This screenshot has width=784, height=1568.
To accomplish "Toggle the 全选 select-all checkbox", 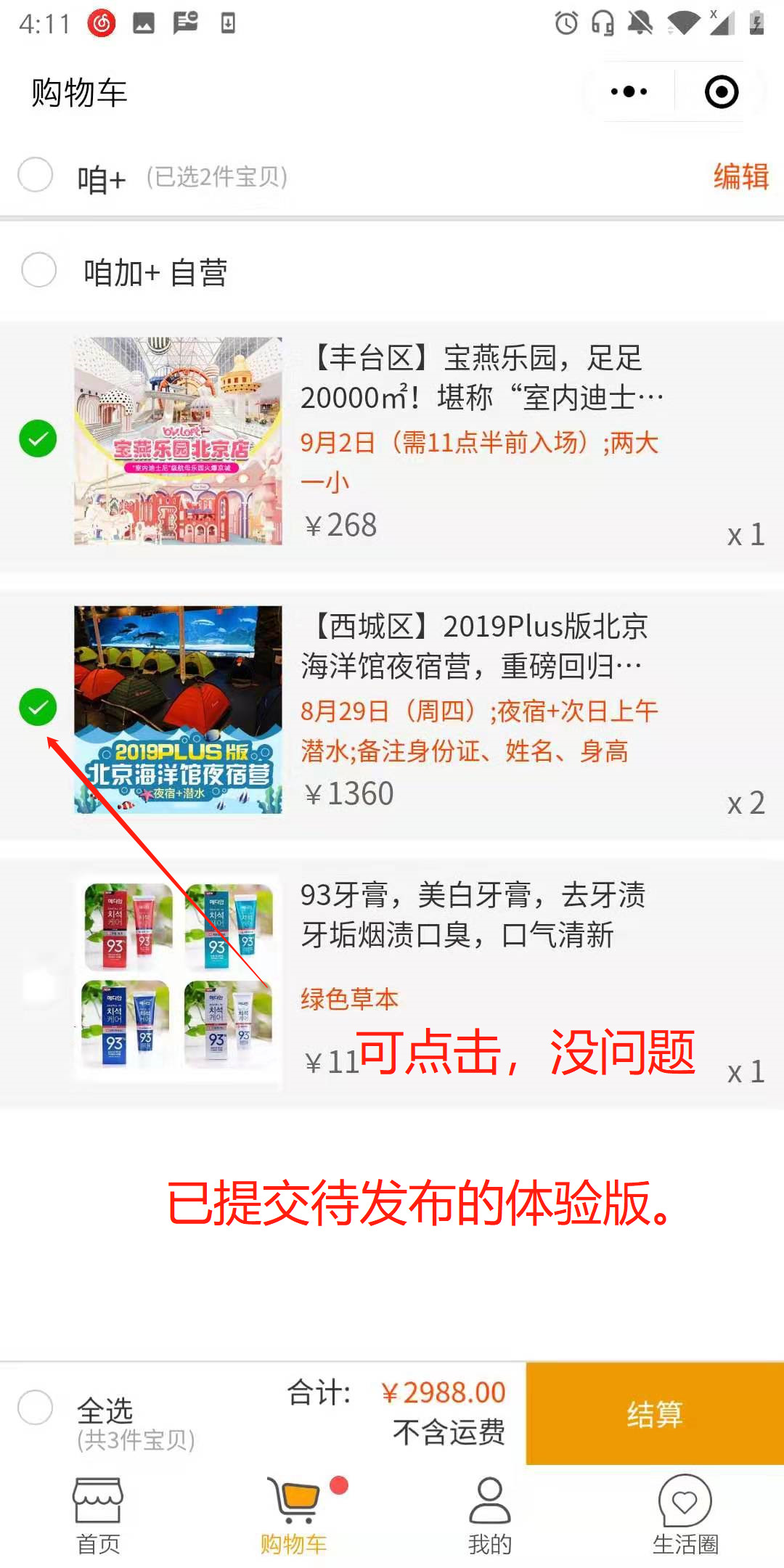I will click(36, 1408).
